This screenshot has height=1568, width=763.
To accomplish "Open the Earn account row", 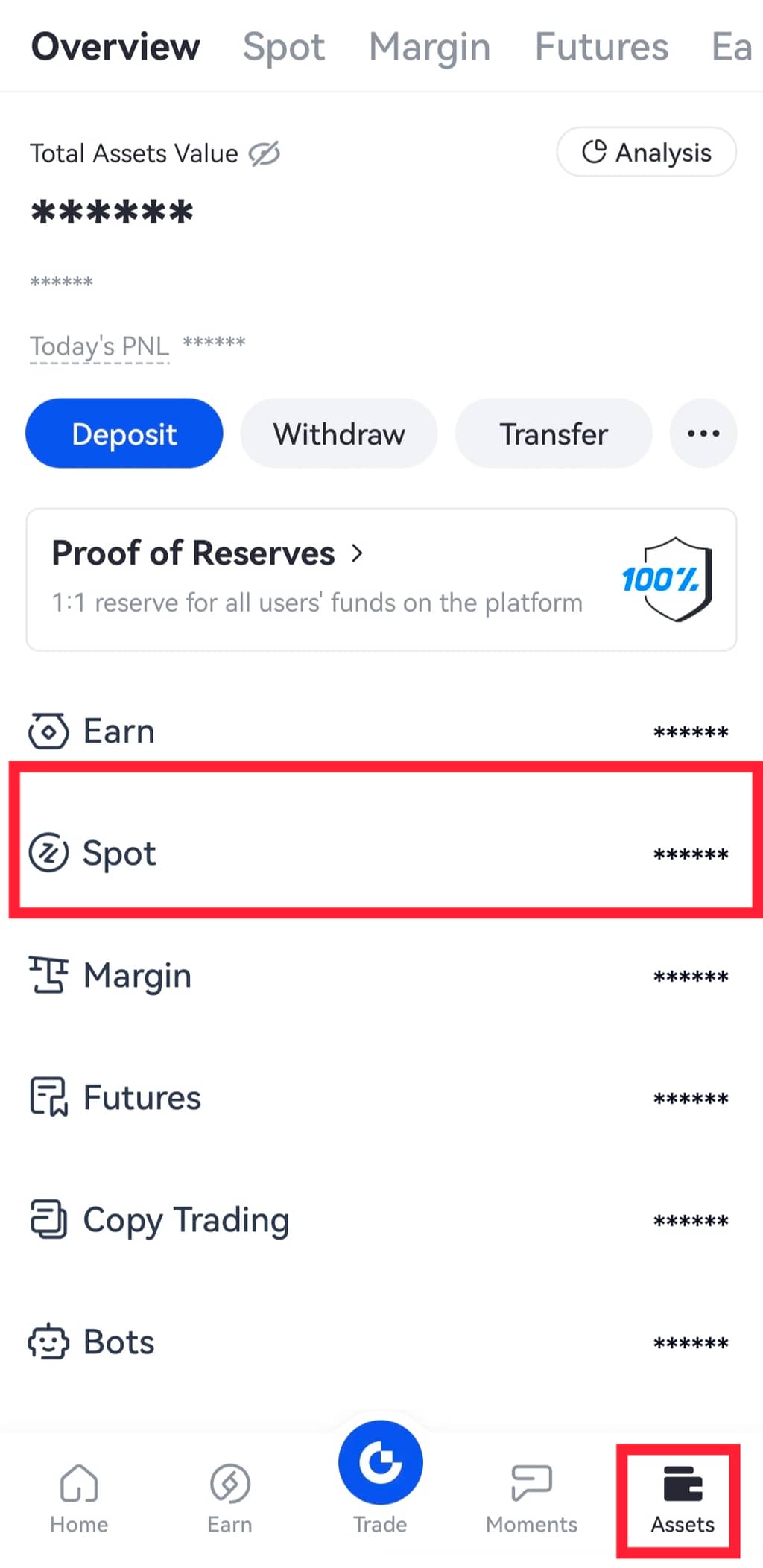I will coord(381,731).
